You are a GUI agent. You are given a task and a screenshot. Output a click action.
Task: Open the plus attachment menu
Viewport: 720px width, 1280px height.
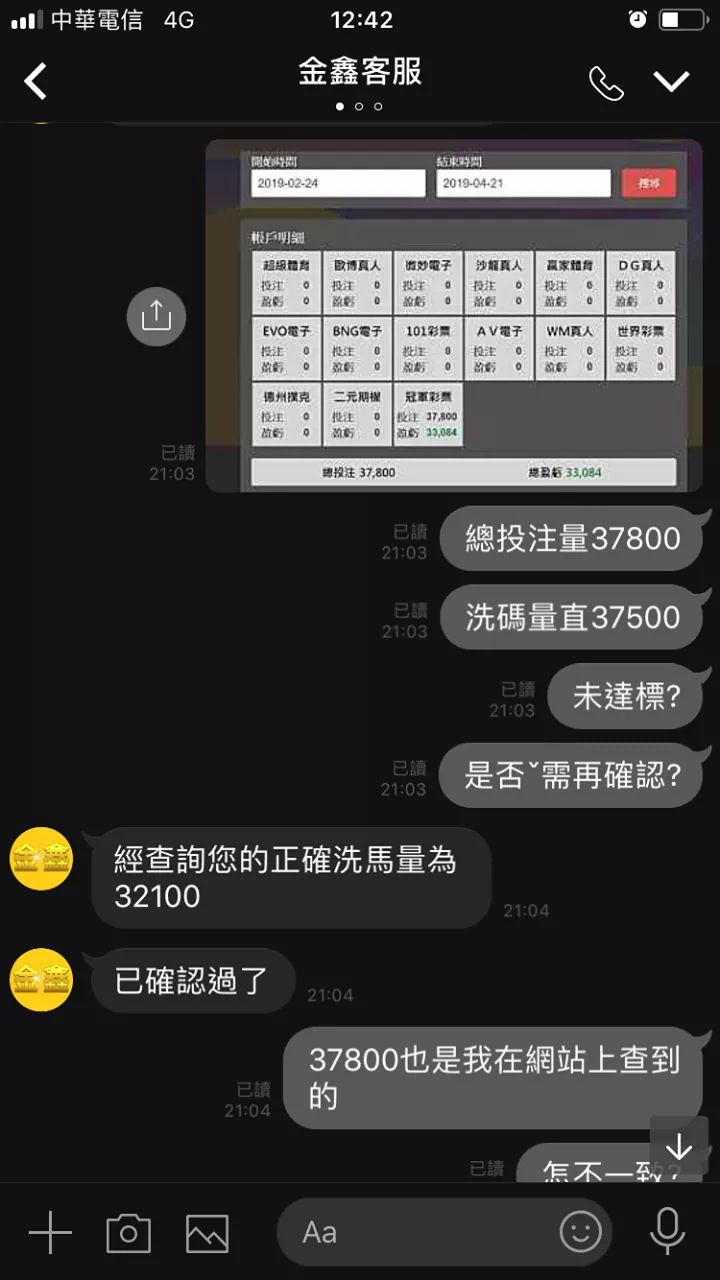[50, 1232]
